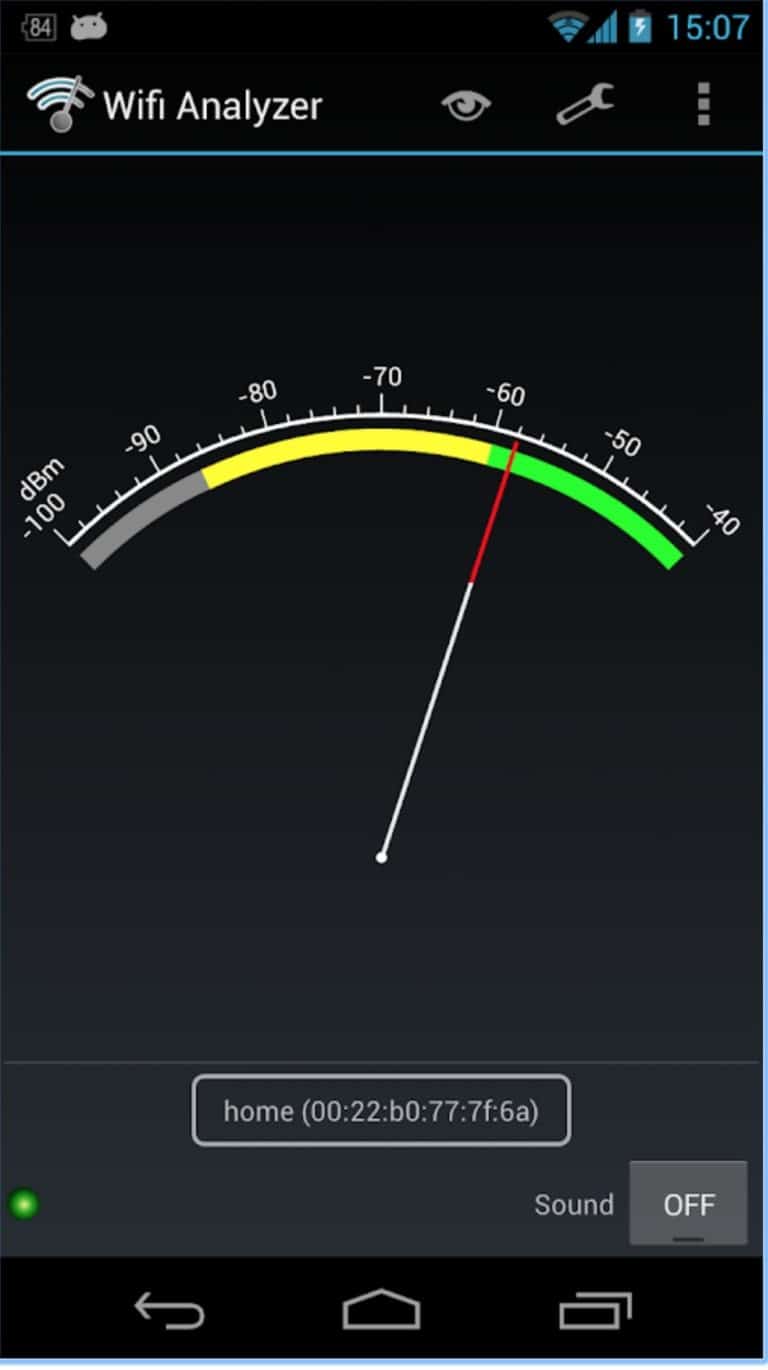Image resolution: width=768 pixels, height=1370 pixels.
Task: Open the overflow menu with three dots
Action: click(x=704, y=104)
